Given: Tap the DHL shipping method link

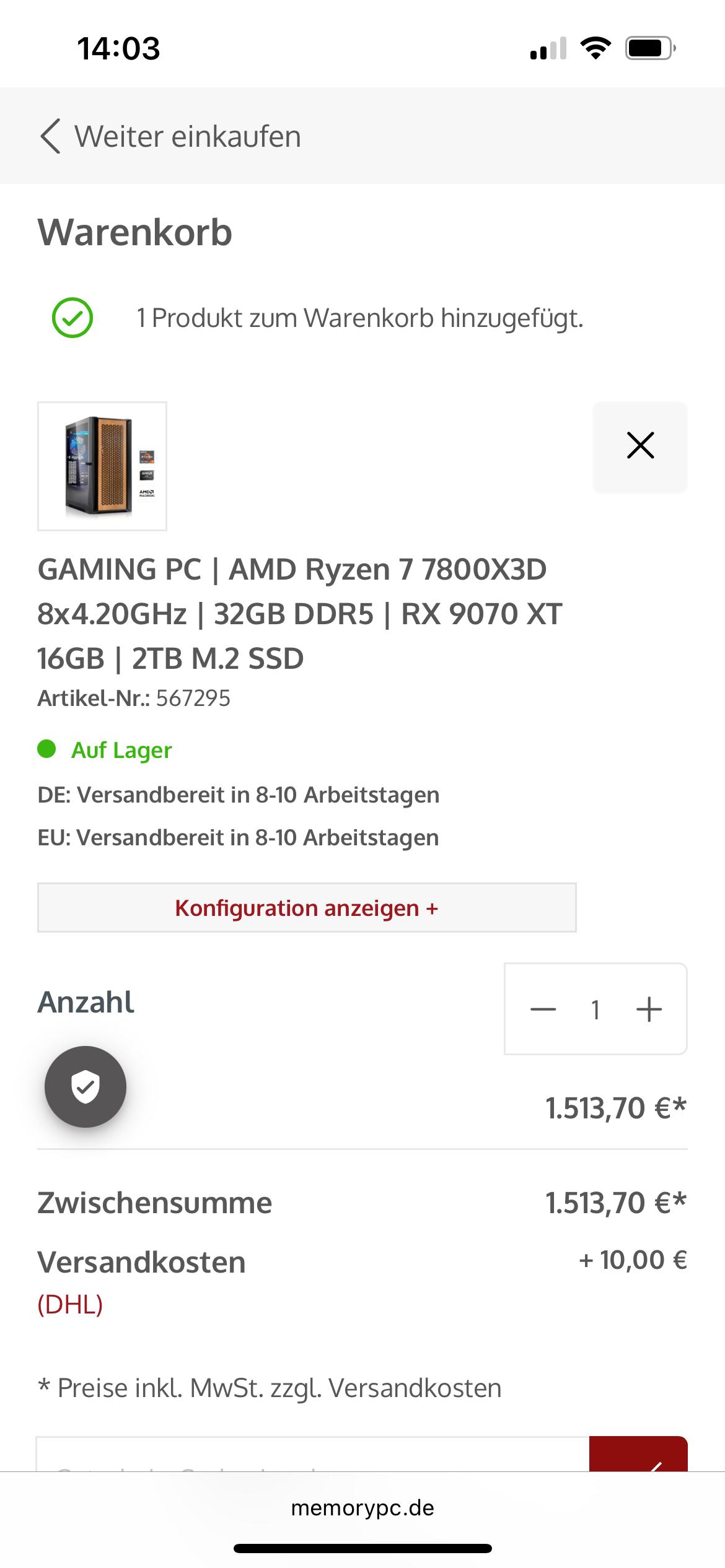Looking at the screenshot, I should pyautogui.click(x=70, y=1305).
